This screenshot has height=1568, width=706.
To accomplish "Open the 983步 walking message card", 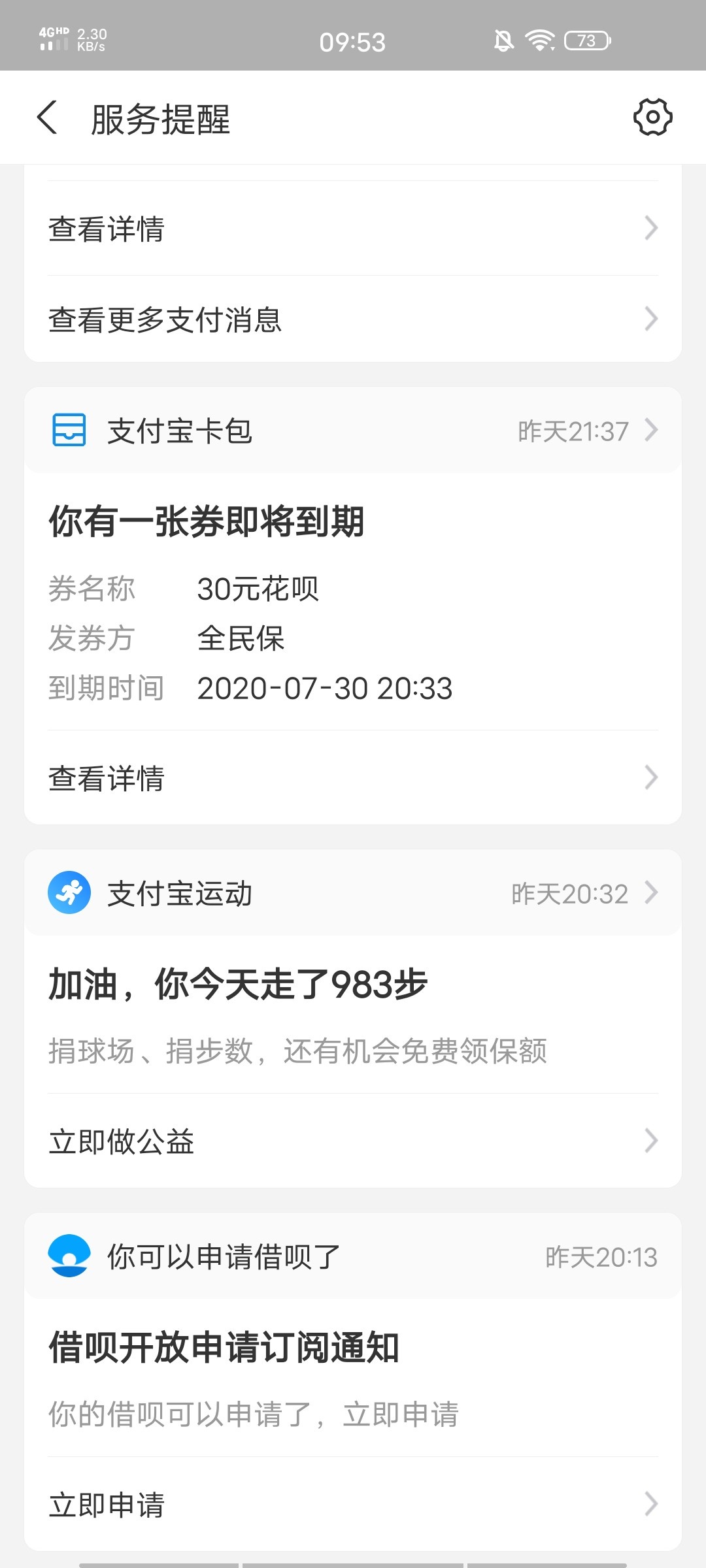I will pyautogui.click(x=353, y=1015).
